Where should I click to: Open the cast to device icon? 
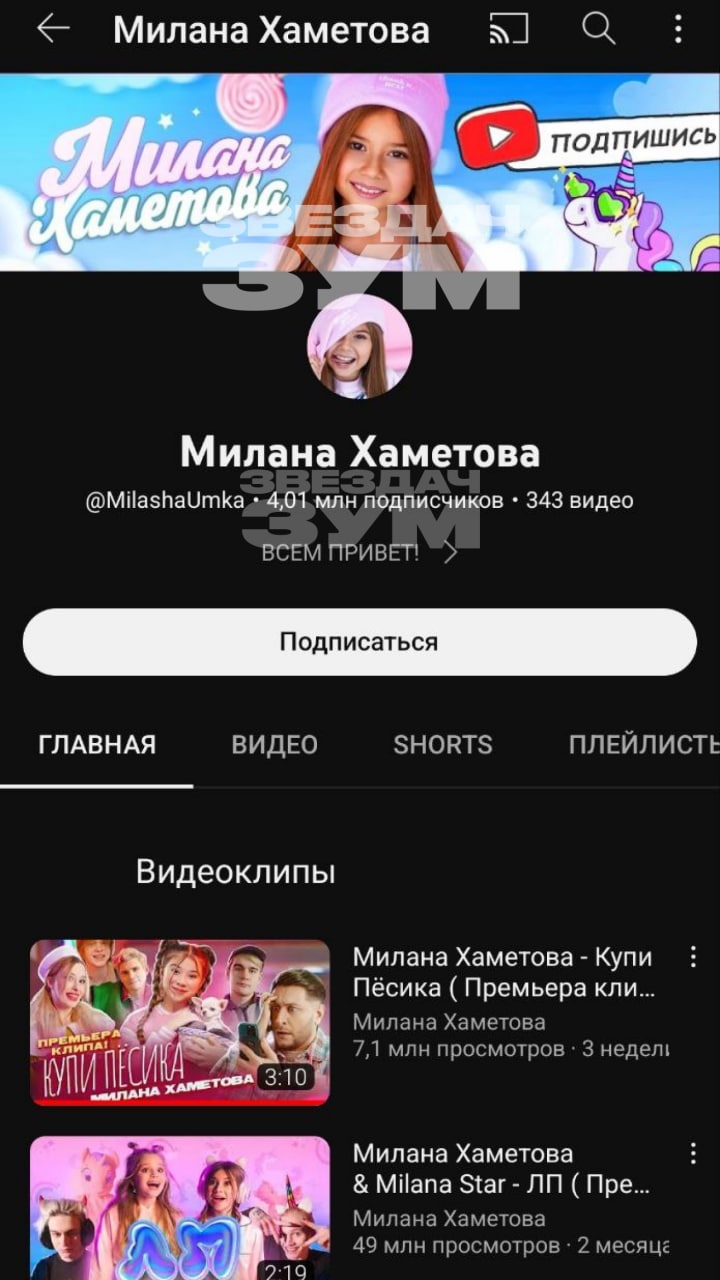(509, 29)
